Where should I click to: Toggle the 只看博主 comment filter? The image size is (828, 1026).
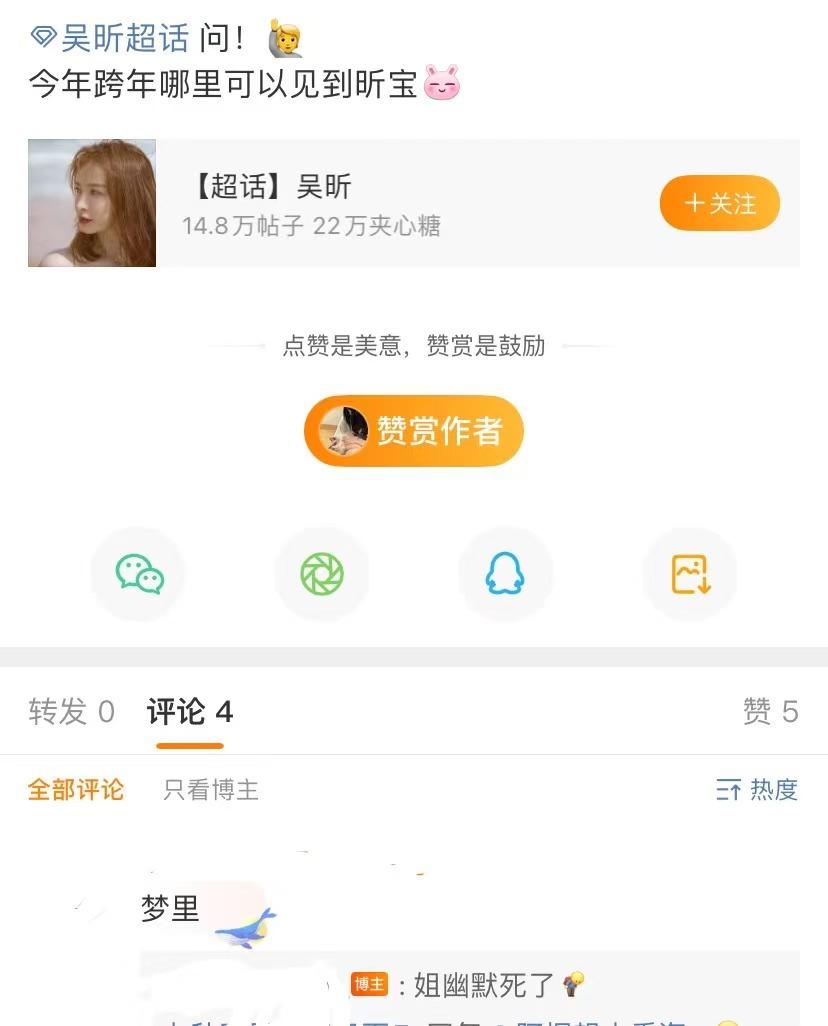click(x=208, y=790)
